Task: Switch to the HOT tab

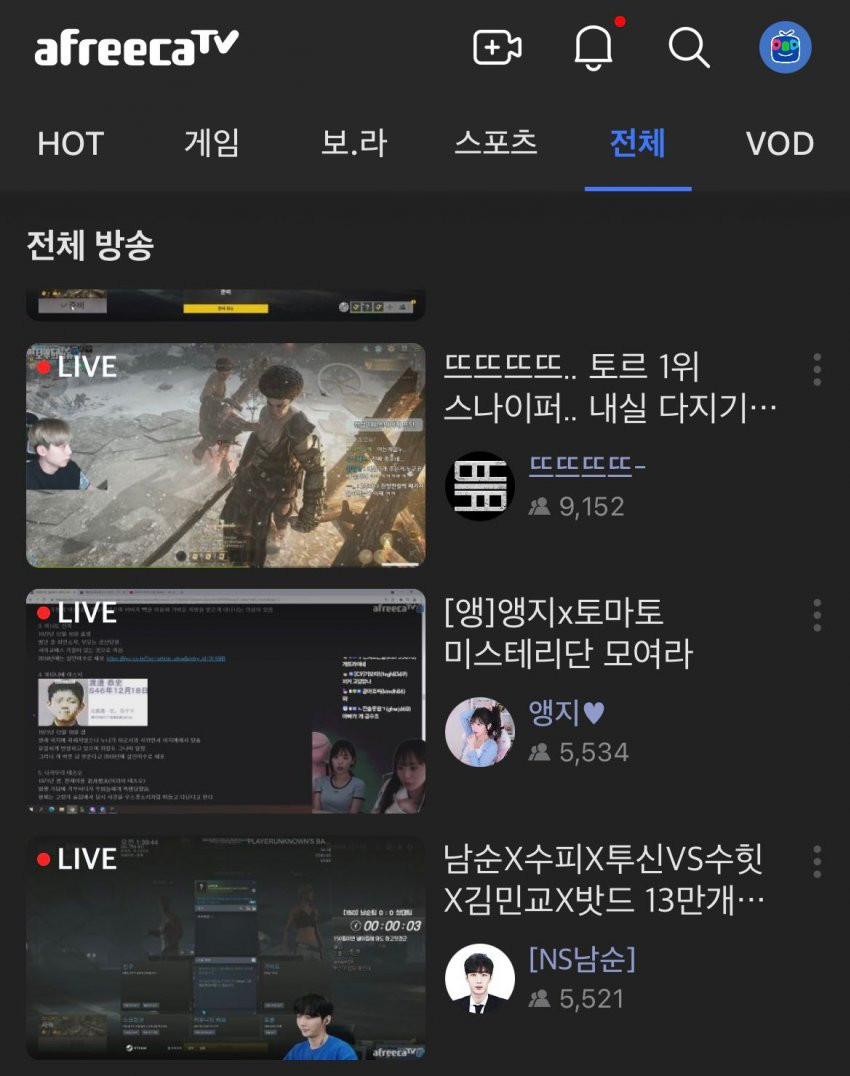Action: tap(70, 144)
